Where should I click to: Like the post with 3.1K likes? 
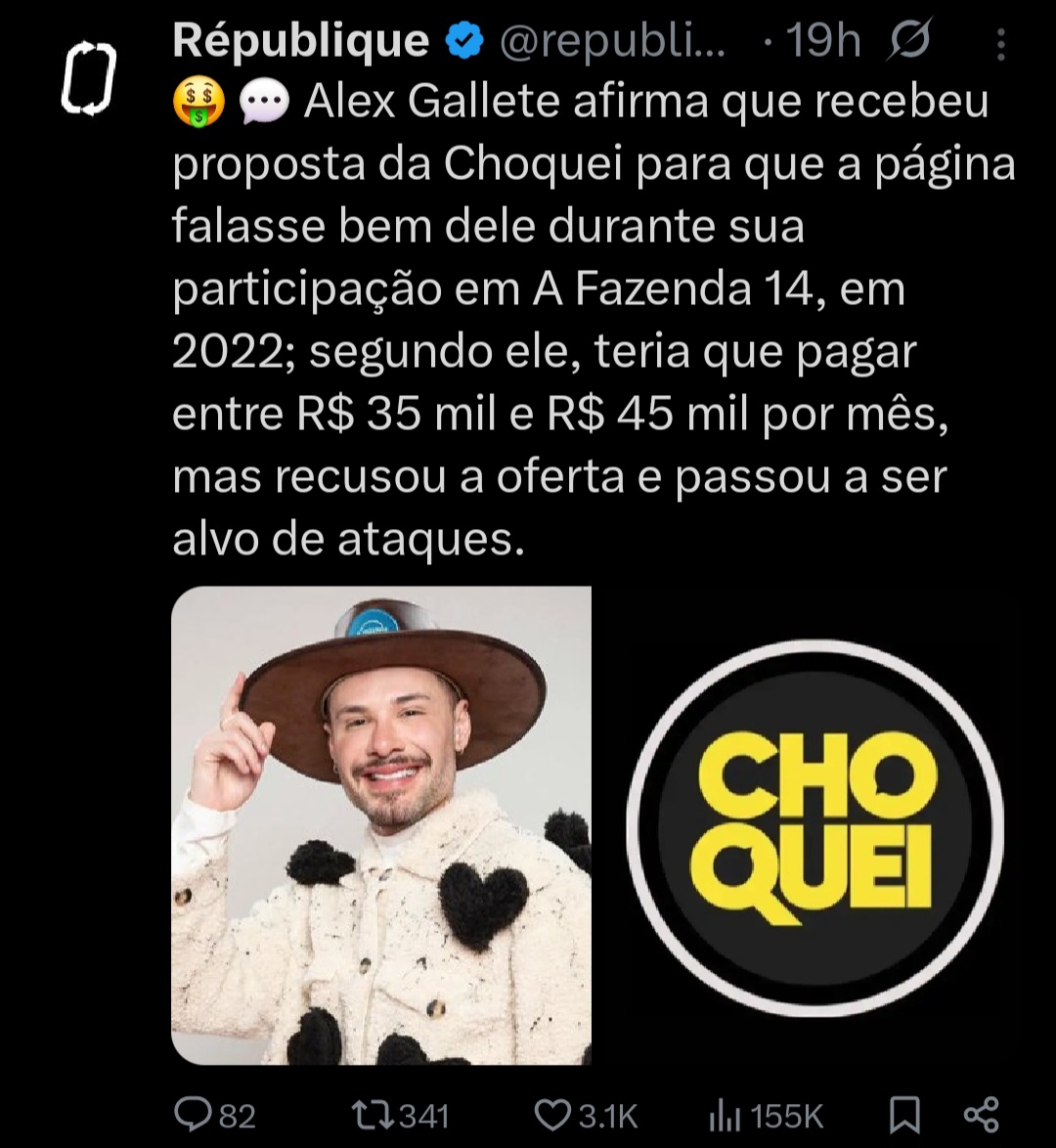(x=586, y=1116)
